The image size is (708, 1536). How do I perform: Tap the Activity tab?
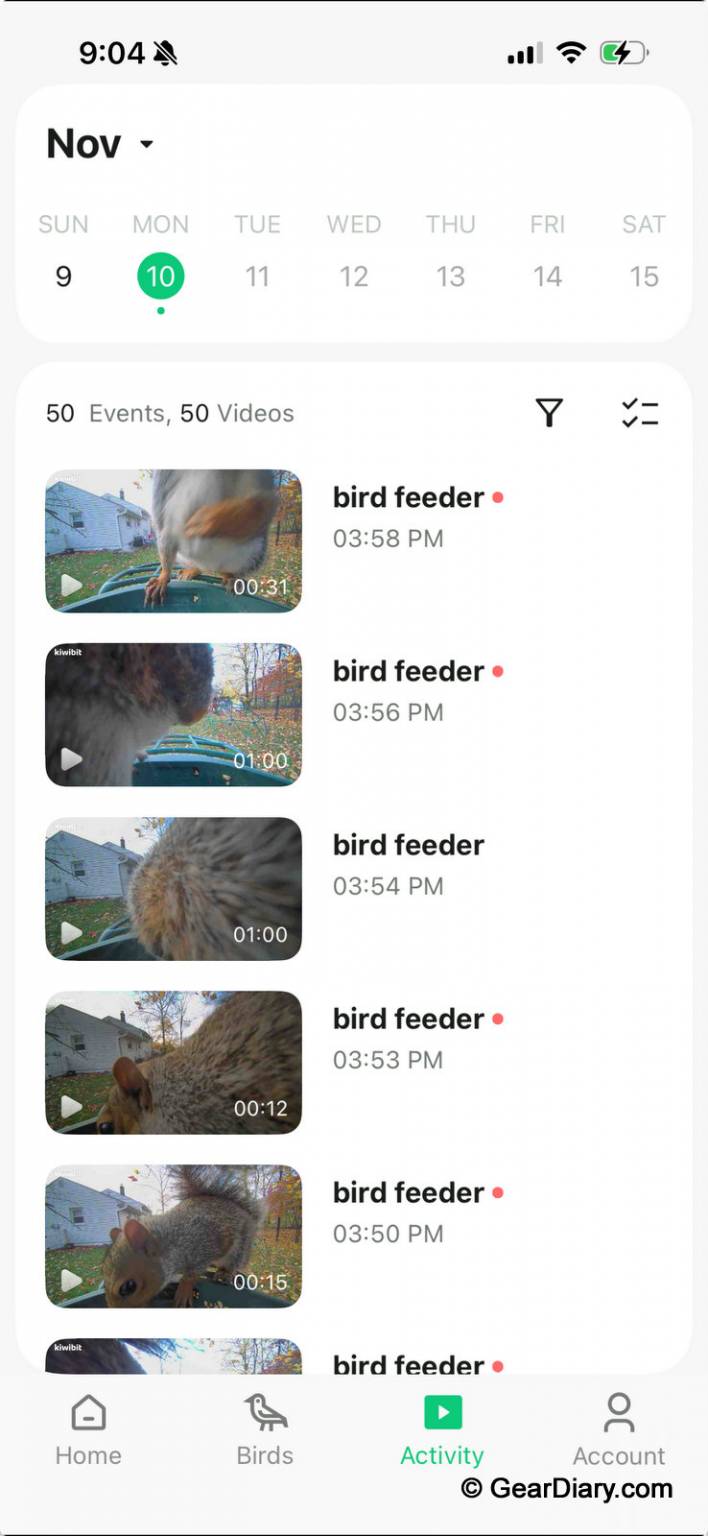pyautogui.click(x=442, y=1430)
